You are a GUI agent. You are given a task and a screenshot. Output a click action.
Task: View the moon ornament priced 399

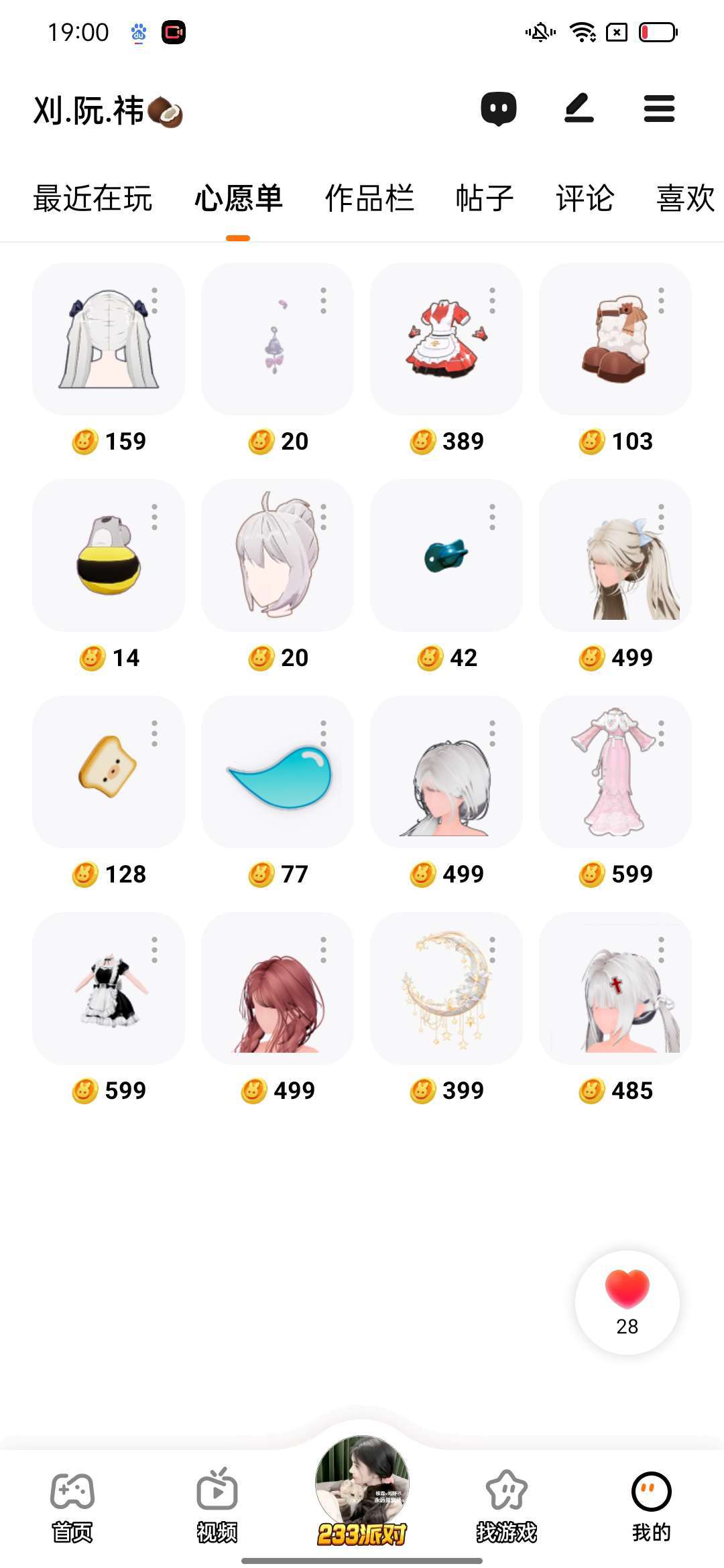coord(446,988)
